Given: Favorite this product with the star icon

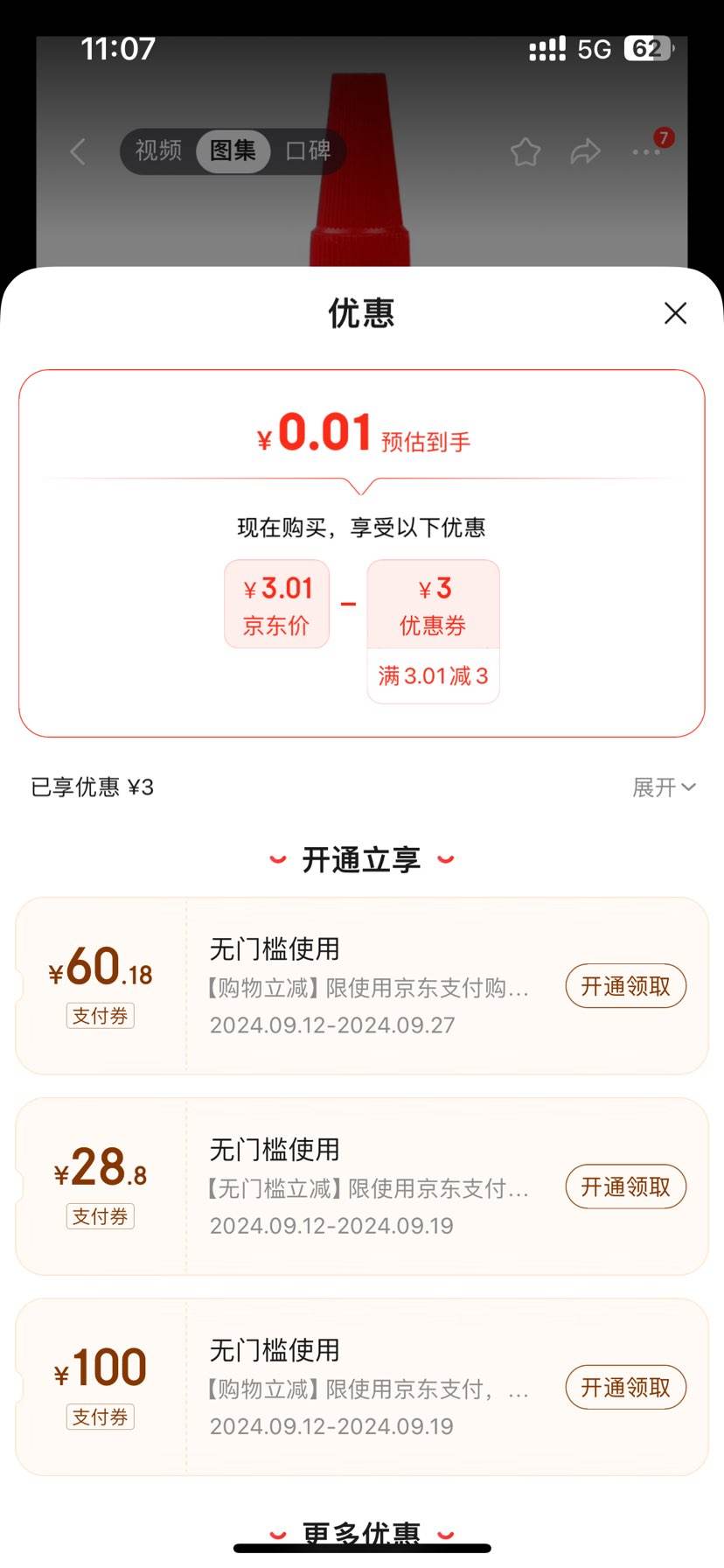Looking at the screenshot, I should pyautogui.click(x=525, y=151).
